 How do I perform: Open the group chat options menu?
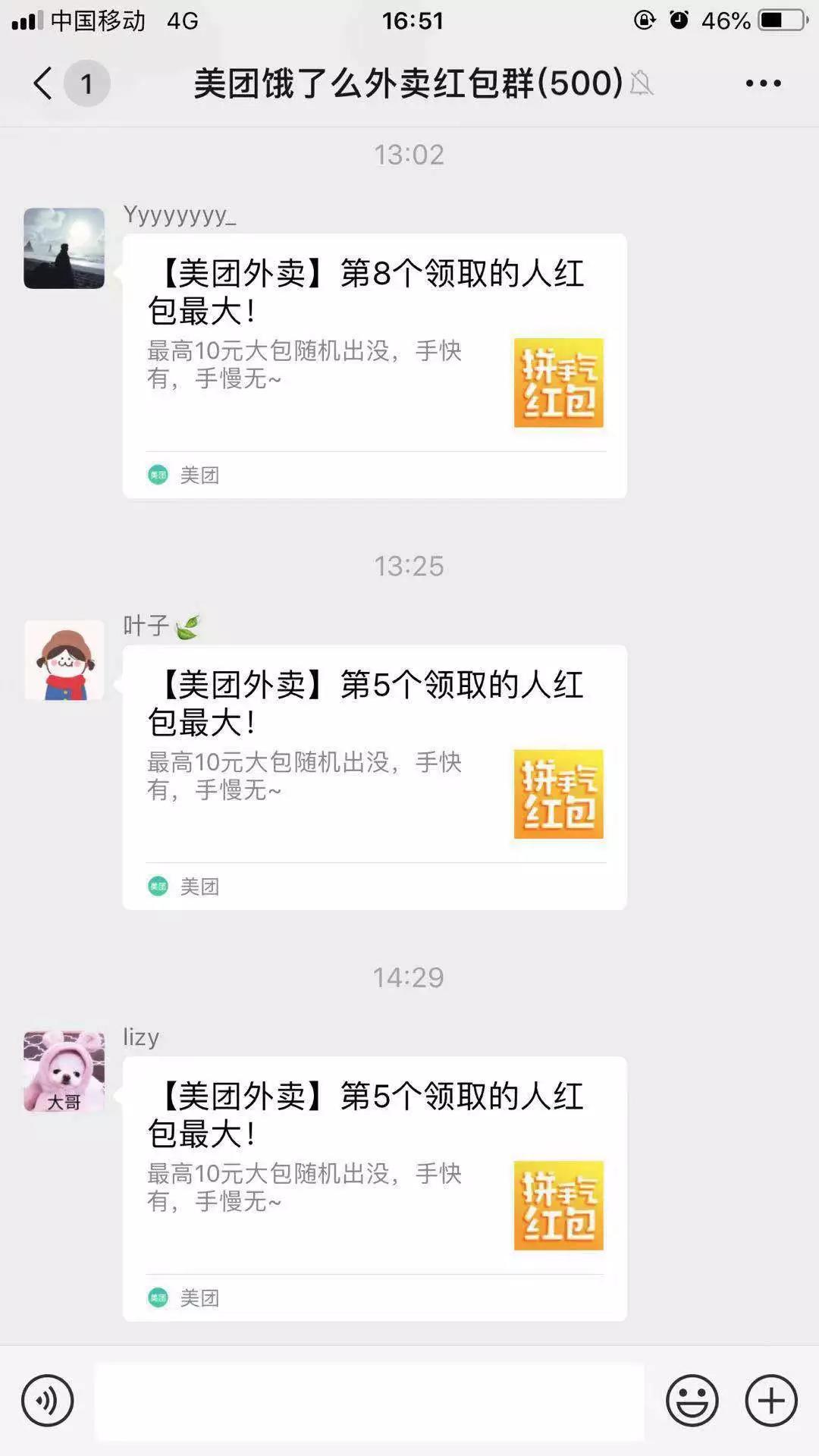pyautogui.click(x=763, y=83)
